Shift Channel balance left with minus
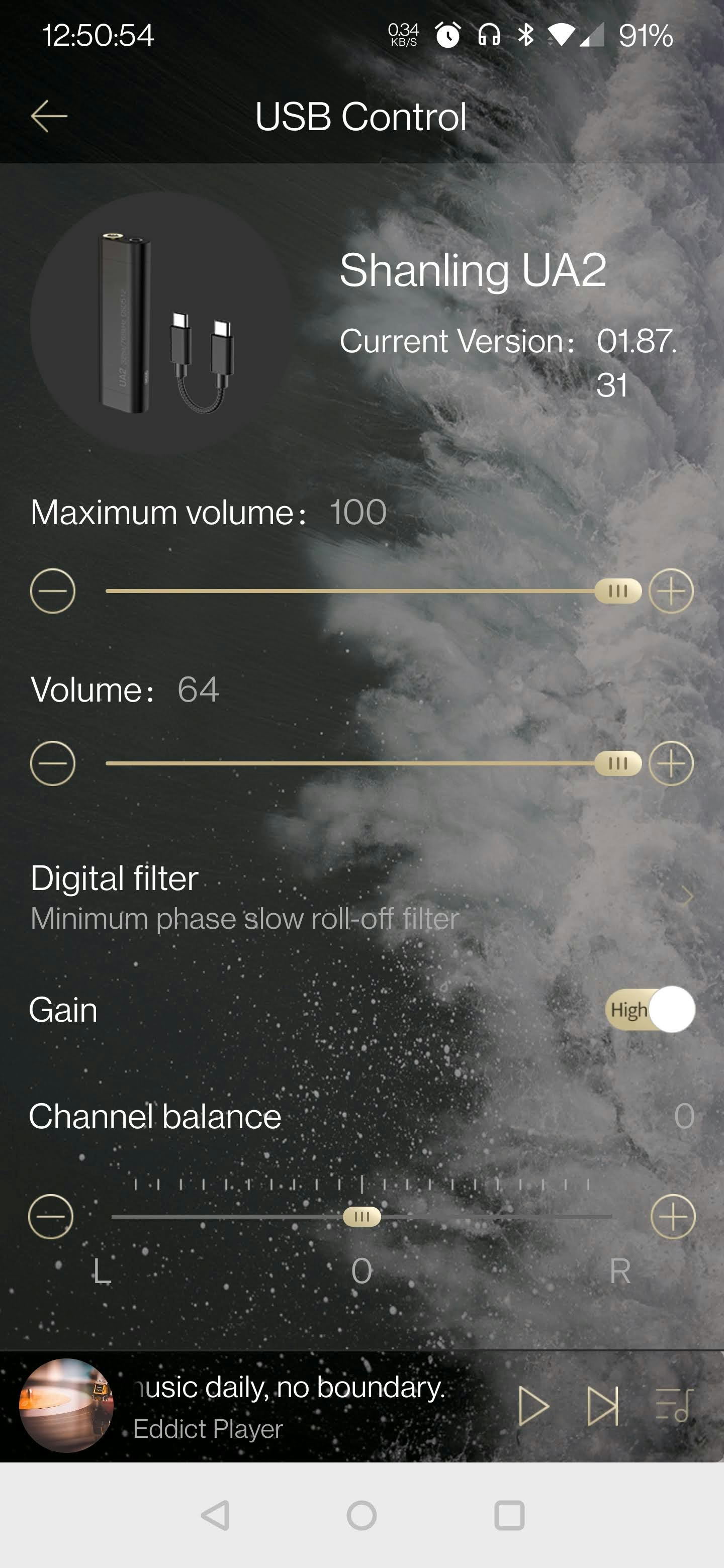 tap(51, 1217)
